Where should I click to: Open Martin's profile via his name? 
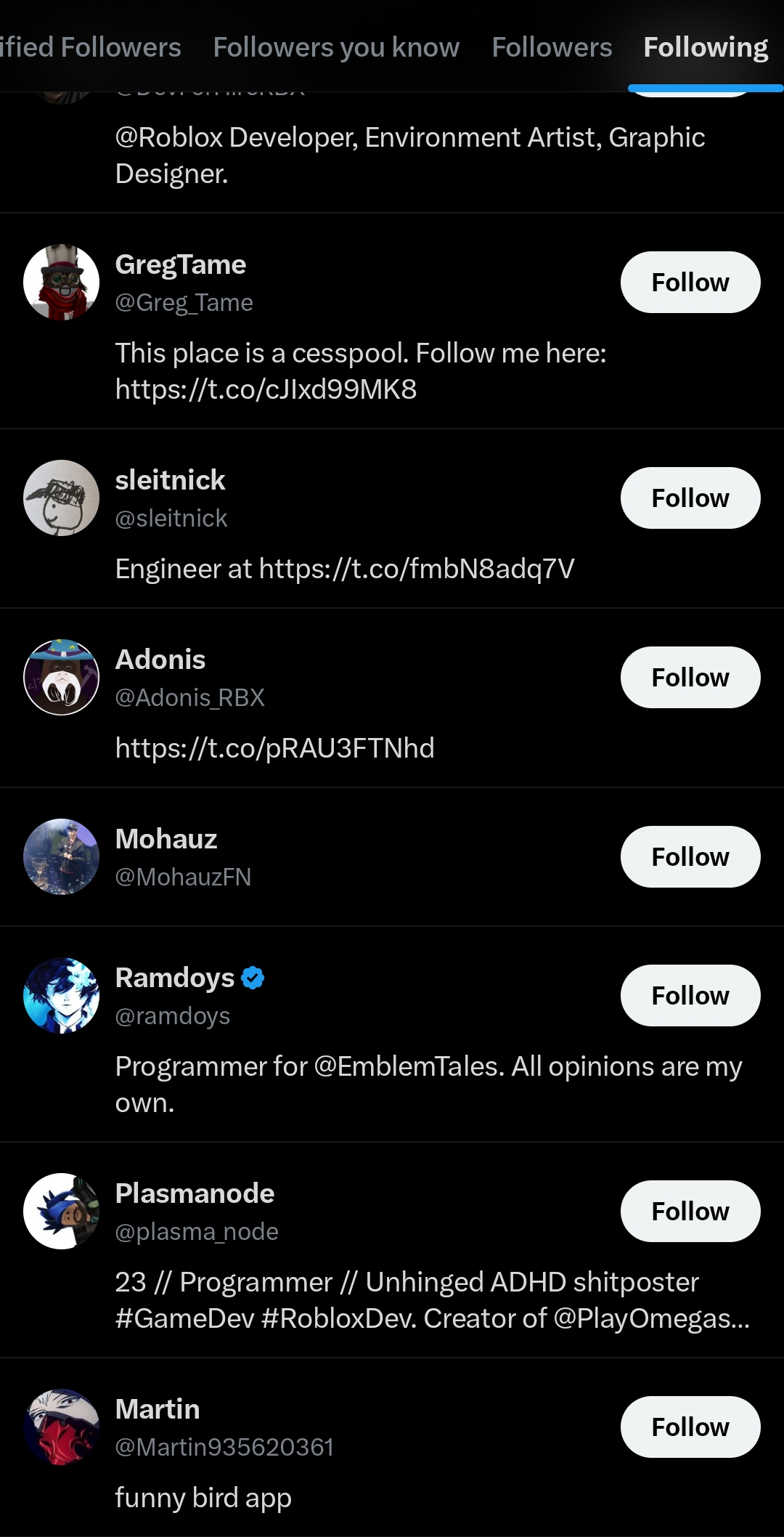(158, 1409)
